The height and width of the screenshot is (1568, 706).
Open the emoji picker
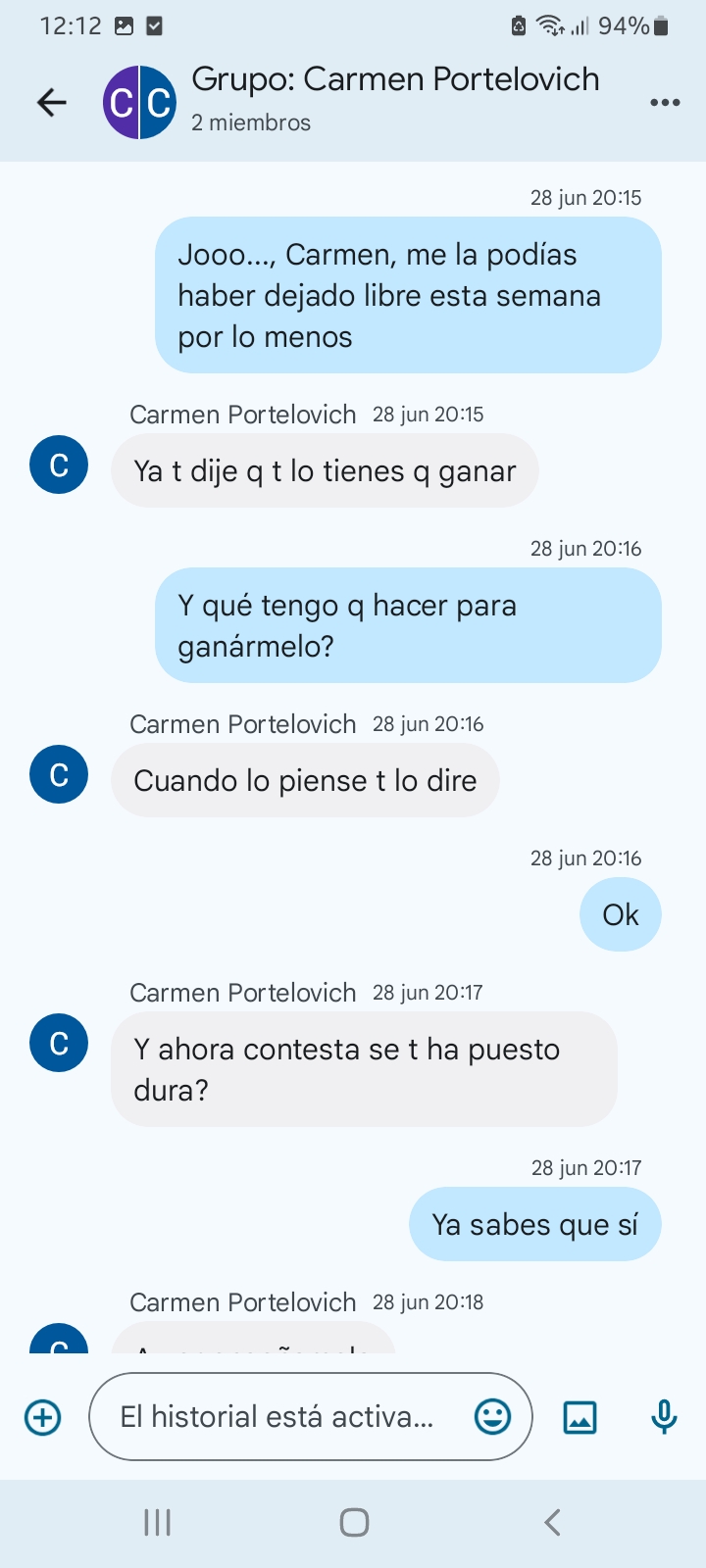tap(492, 1416)
